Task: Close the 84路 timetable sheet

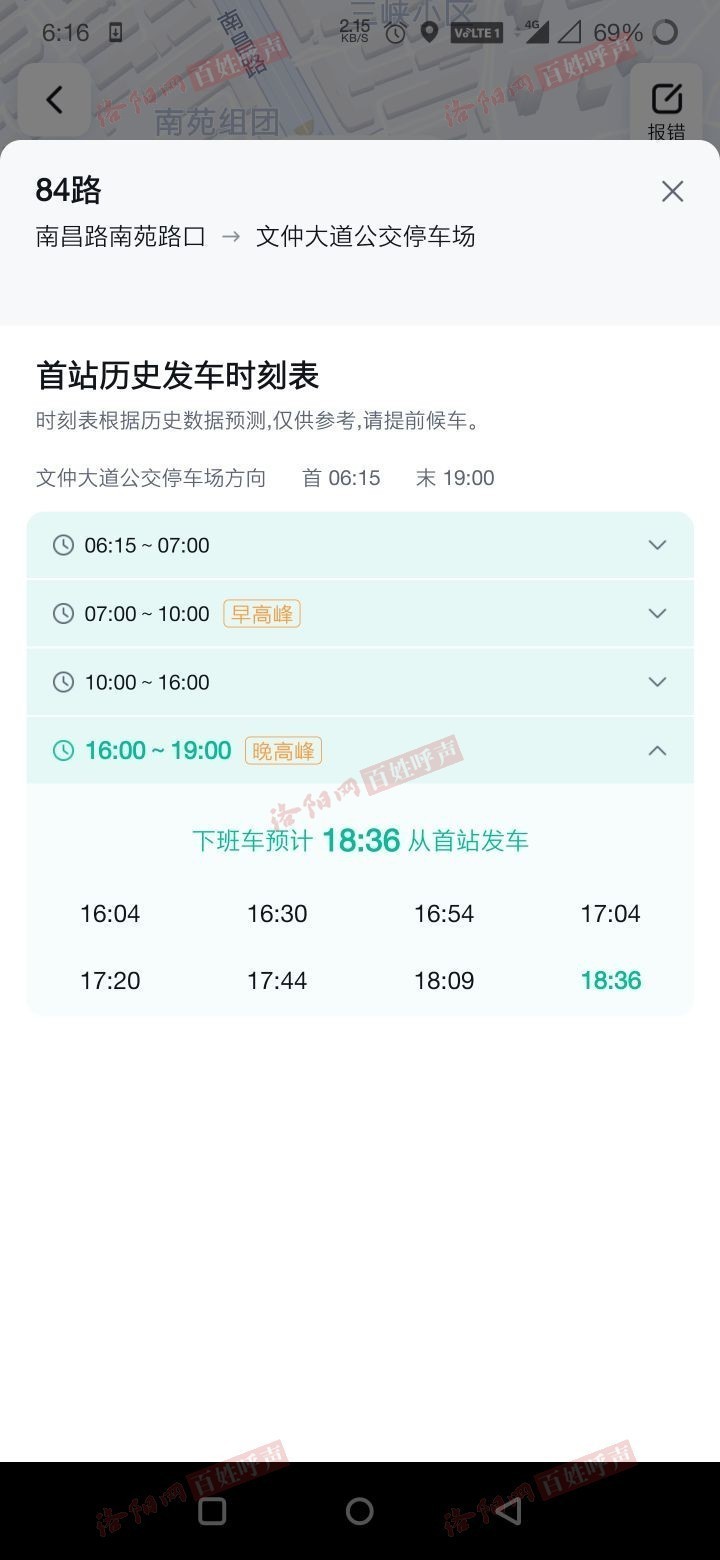Action: 672,191
